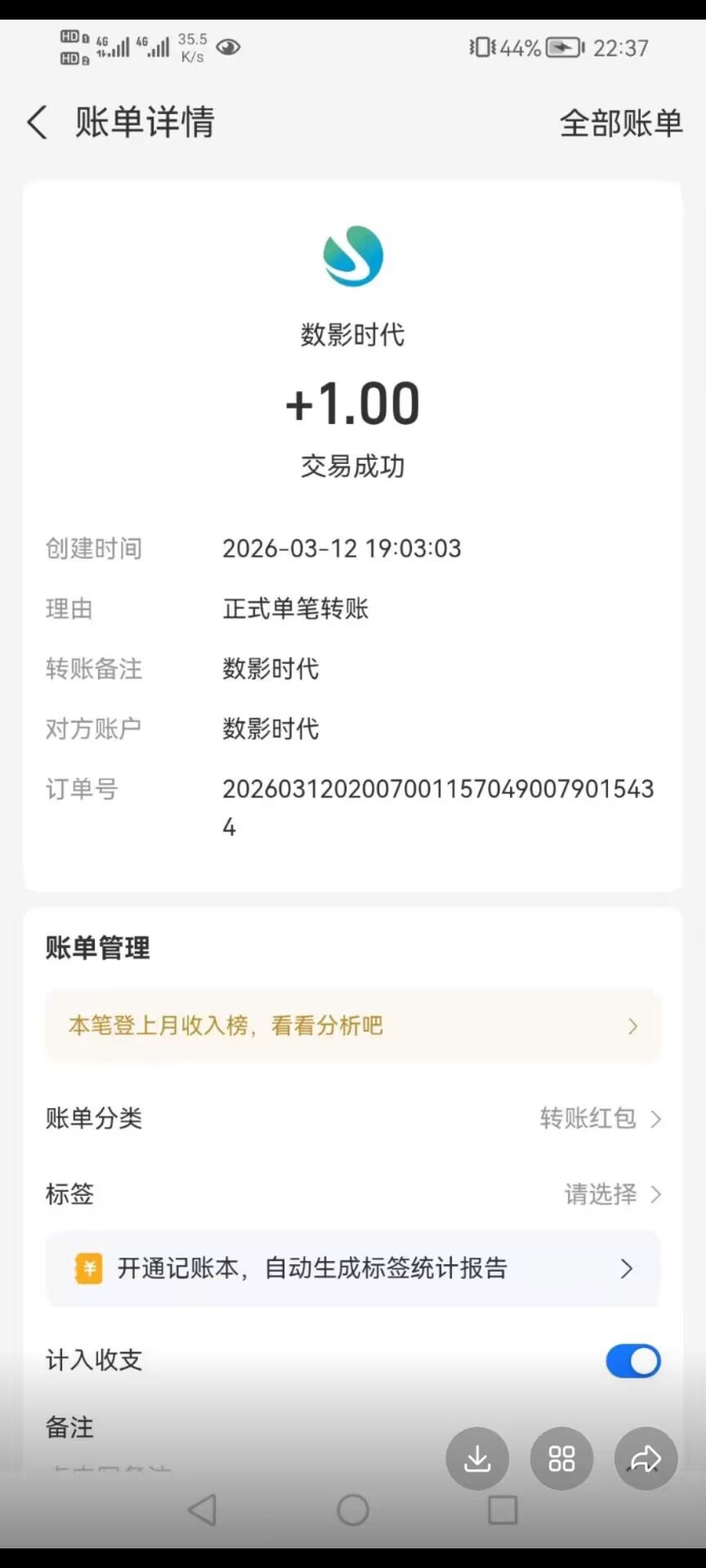
Task: Toggle 计入收支 switch off
Action: pos(632,1361)
